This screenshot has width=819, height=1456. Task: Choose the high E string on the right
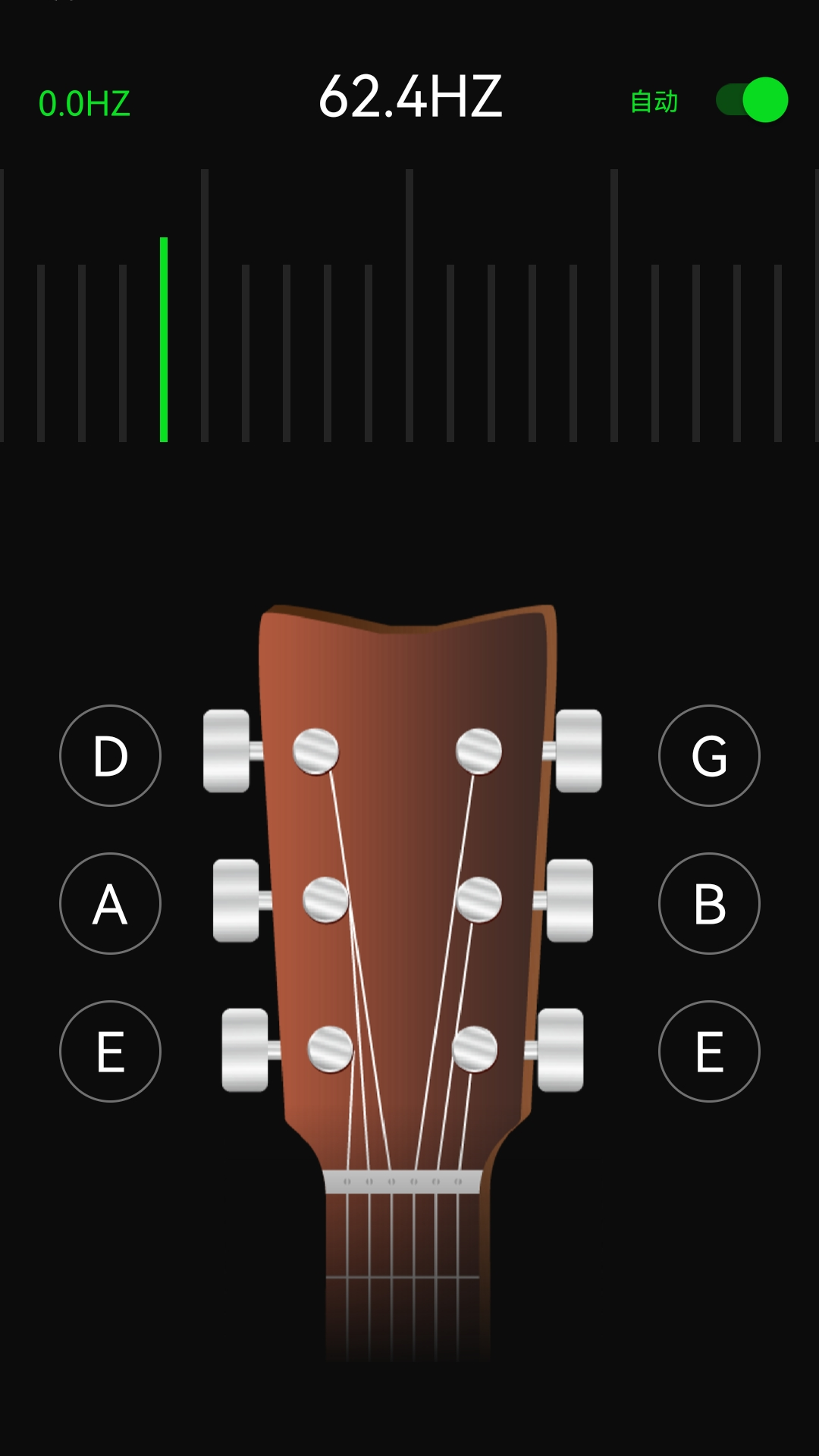(x=709, y=1051)
